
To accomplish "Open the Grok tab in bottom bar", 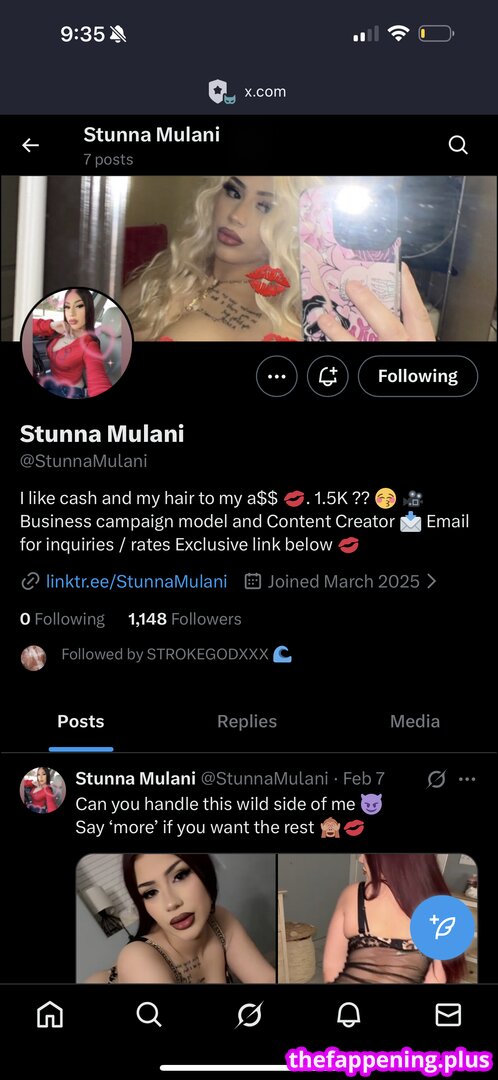I will coord(249,1014).
